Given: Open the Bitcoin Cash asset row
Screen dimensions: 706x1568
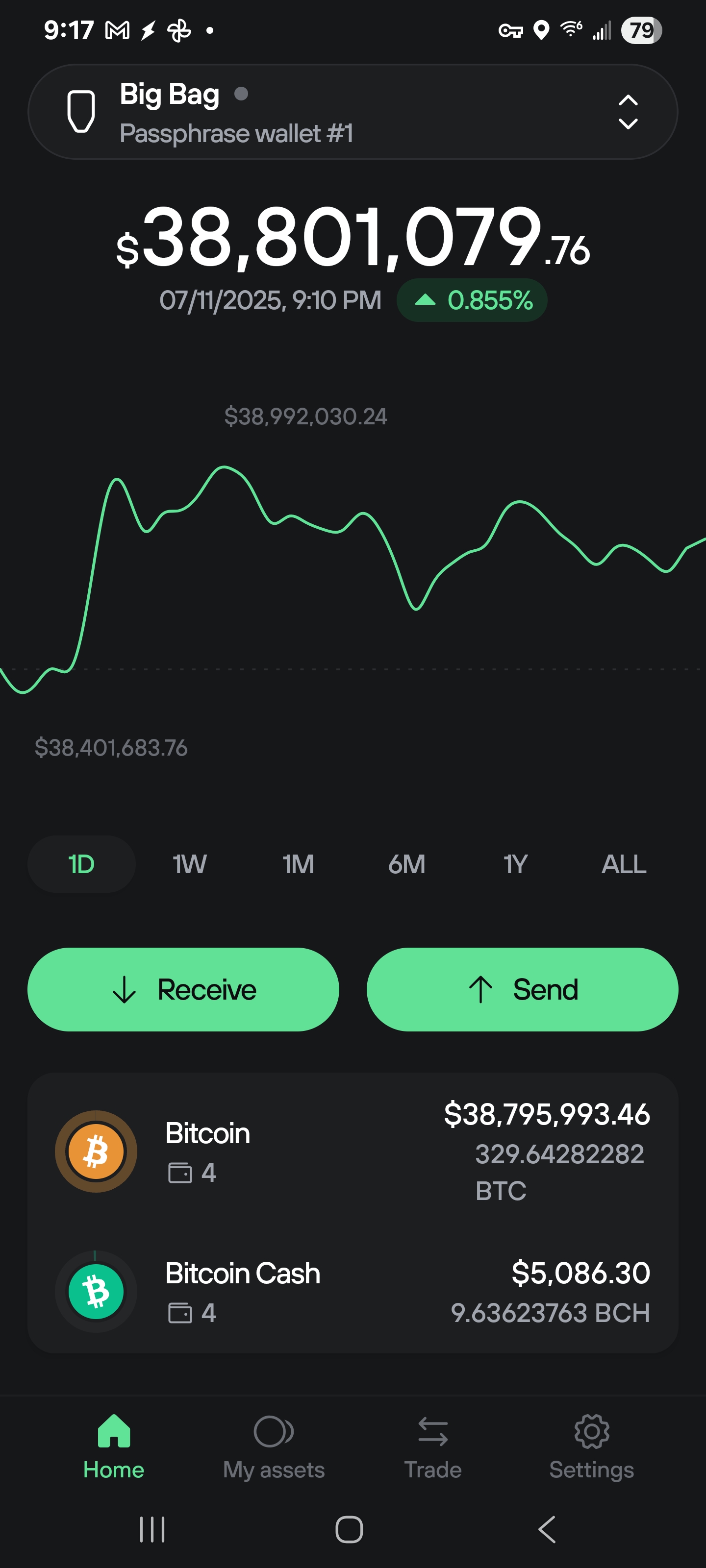Looking at the screenshot, I should (x=353, y=1292).
